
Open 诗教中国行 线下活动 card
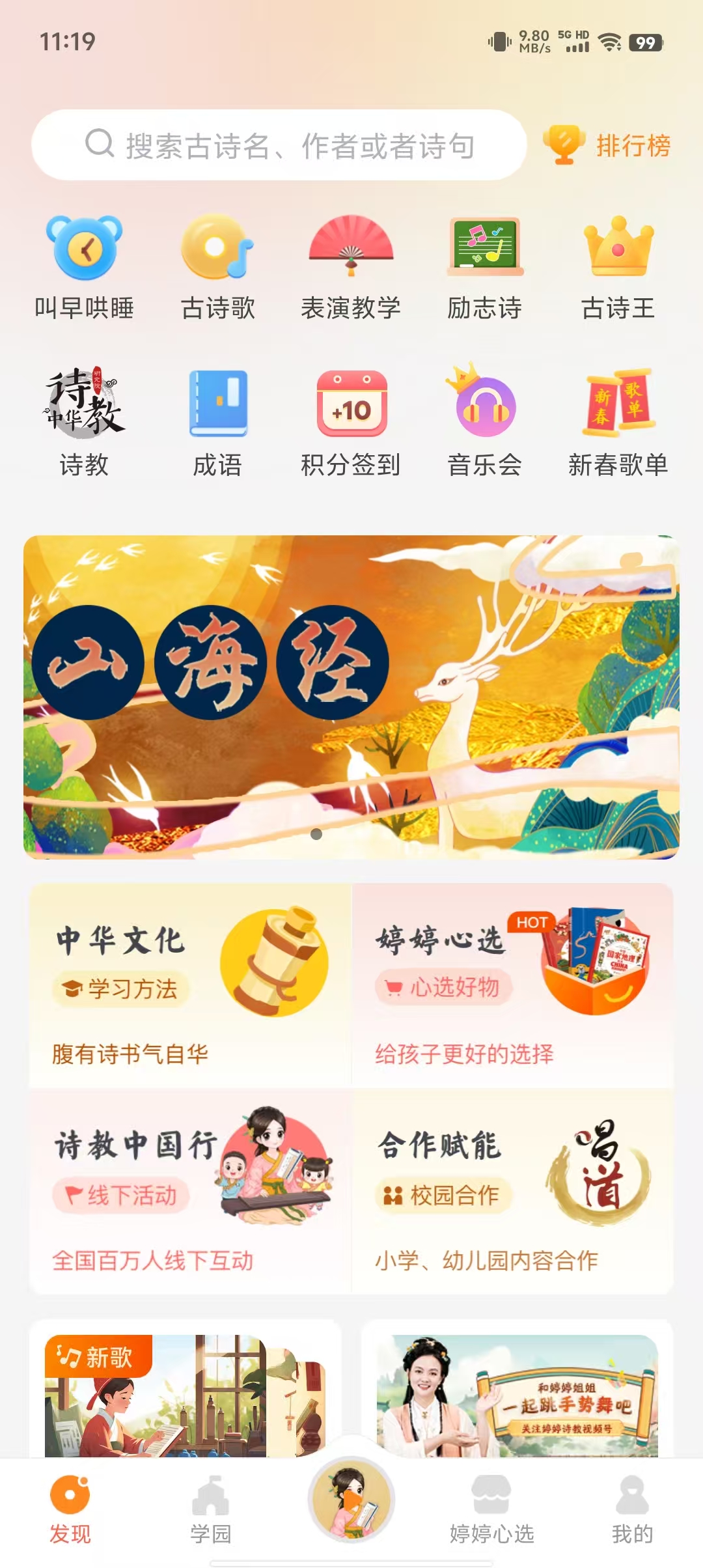click(x=190, y=1192)
